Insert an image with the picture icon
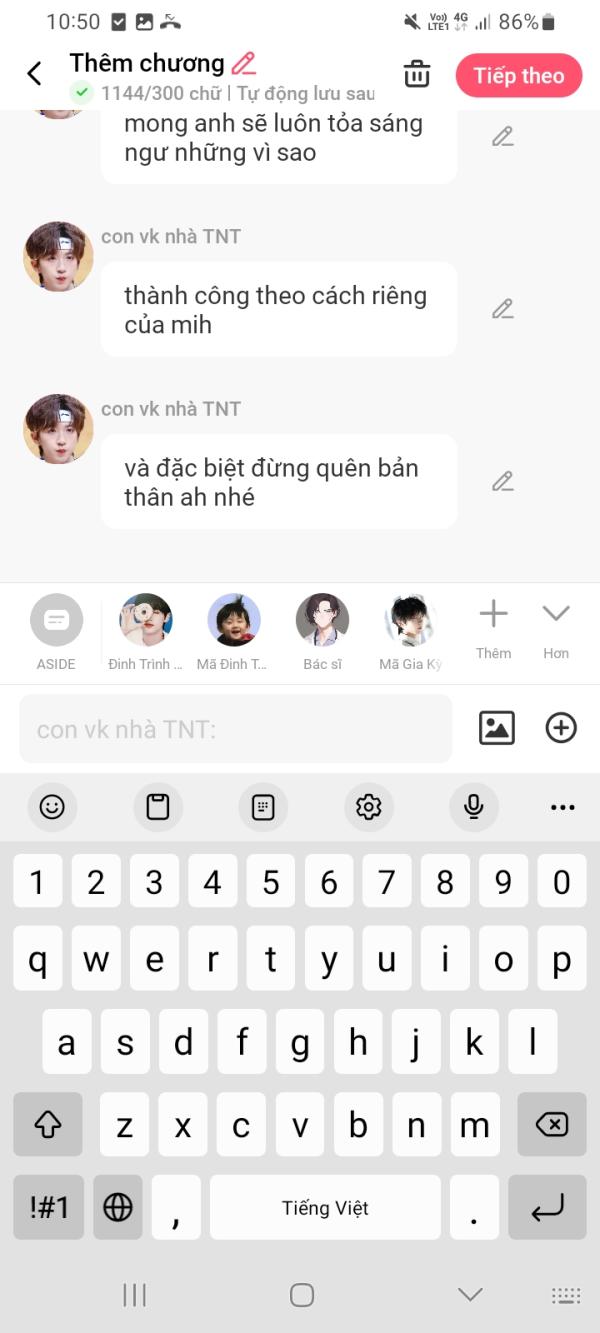The height and width of the screenshot is (1333, 600). click(497, 728)
